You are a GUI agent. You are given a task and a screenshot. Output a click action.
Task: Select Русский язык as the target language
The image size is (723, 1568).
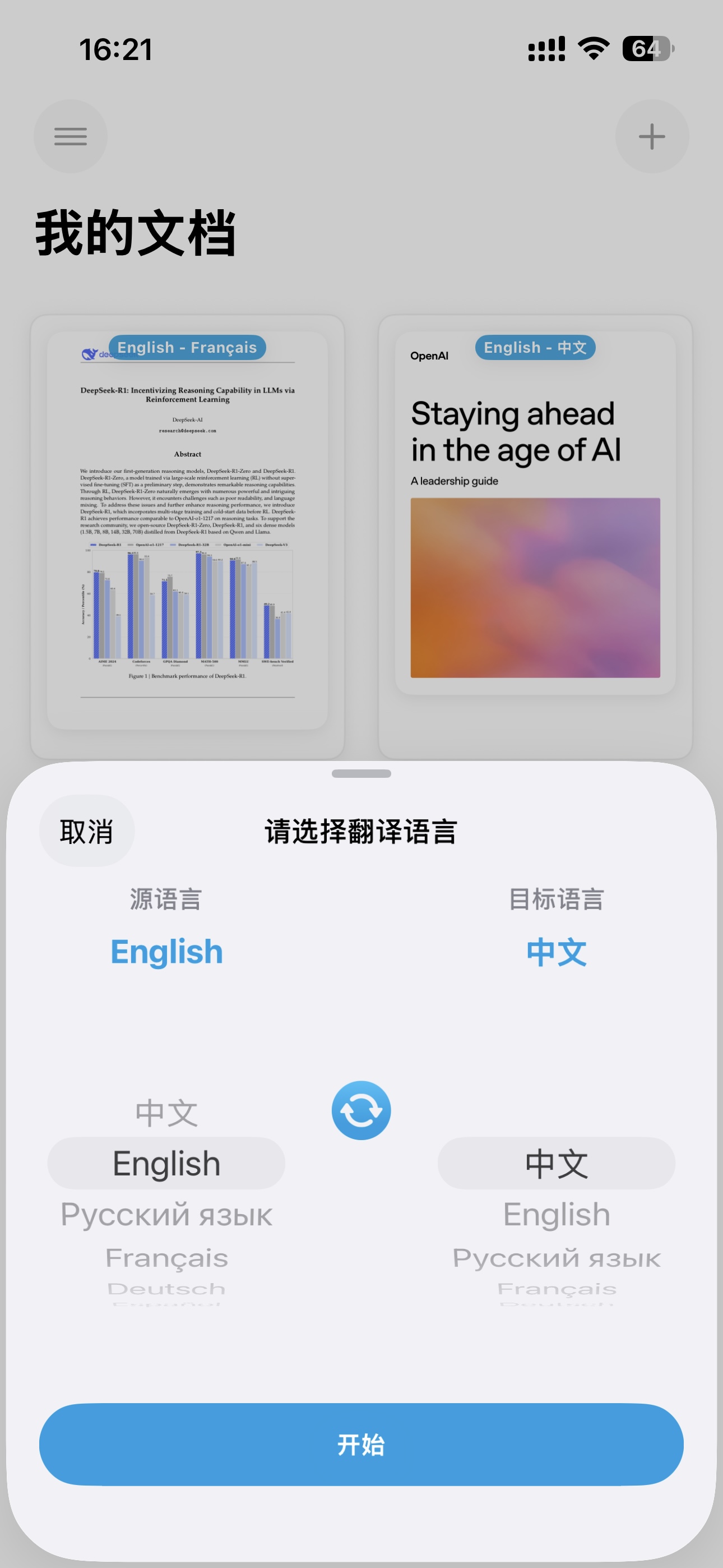pos(555,1257)
